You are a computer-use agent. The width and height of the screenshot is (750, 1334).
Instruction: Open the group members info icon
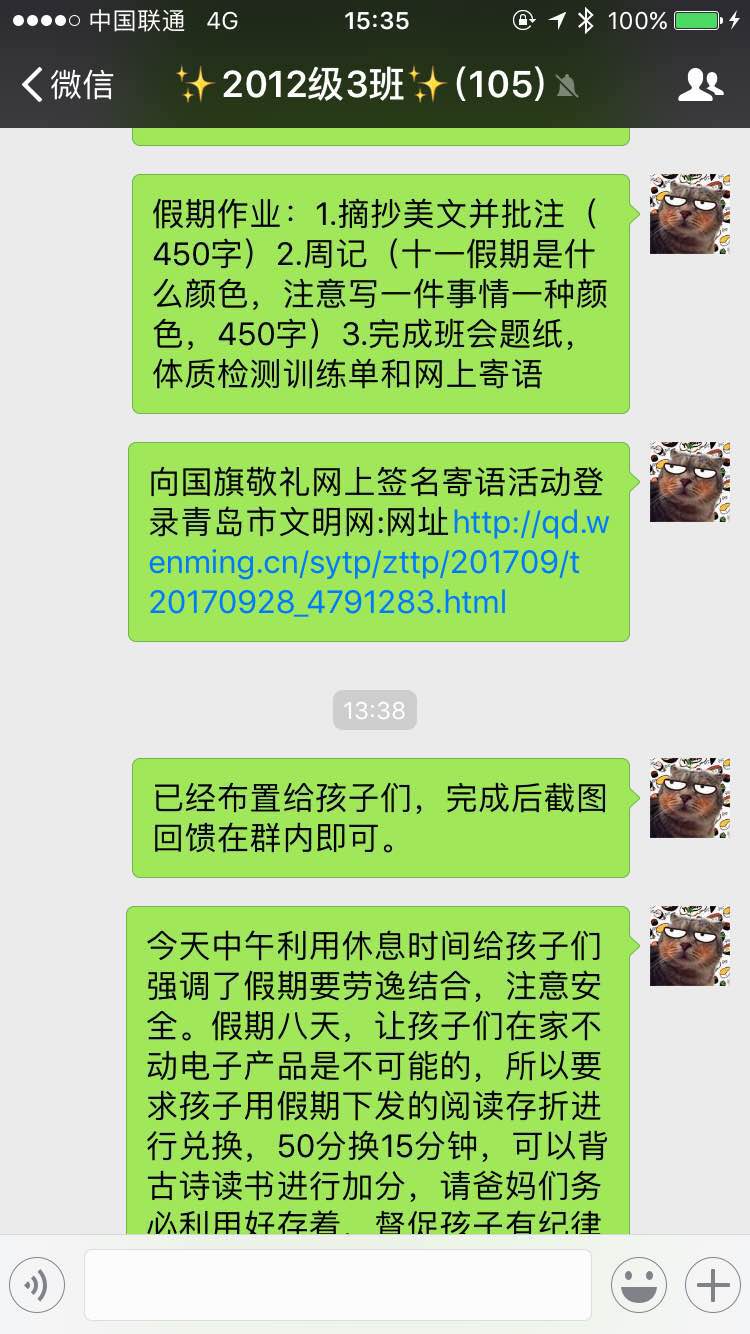coord(700,85)
